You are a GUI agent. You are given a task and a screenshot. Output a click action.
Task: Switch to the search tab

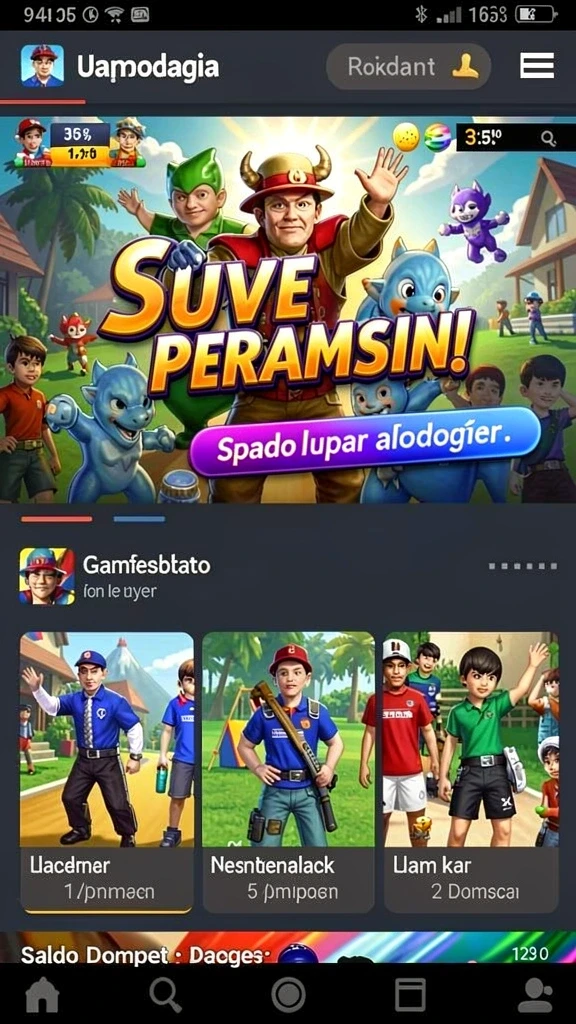pyautogui.click(x=165, y=995)
